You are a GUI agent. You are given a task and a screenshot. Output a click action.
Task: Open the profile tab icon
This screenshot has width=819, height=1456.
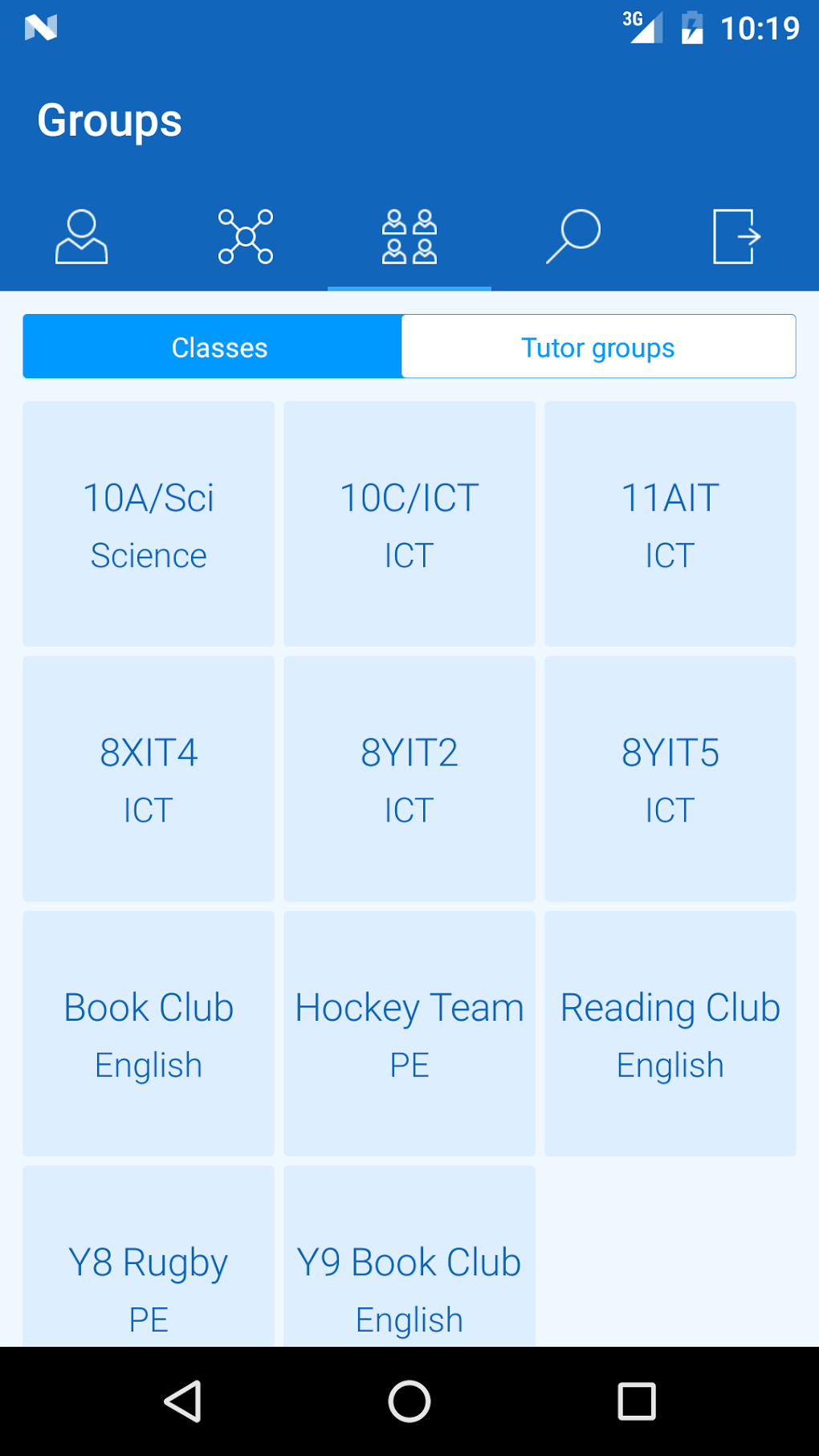pos(81,237)
